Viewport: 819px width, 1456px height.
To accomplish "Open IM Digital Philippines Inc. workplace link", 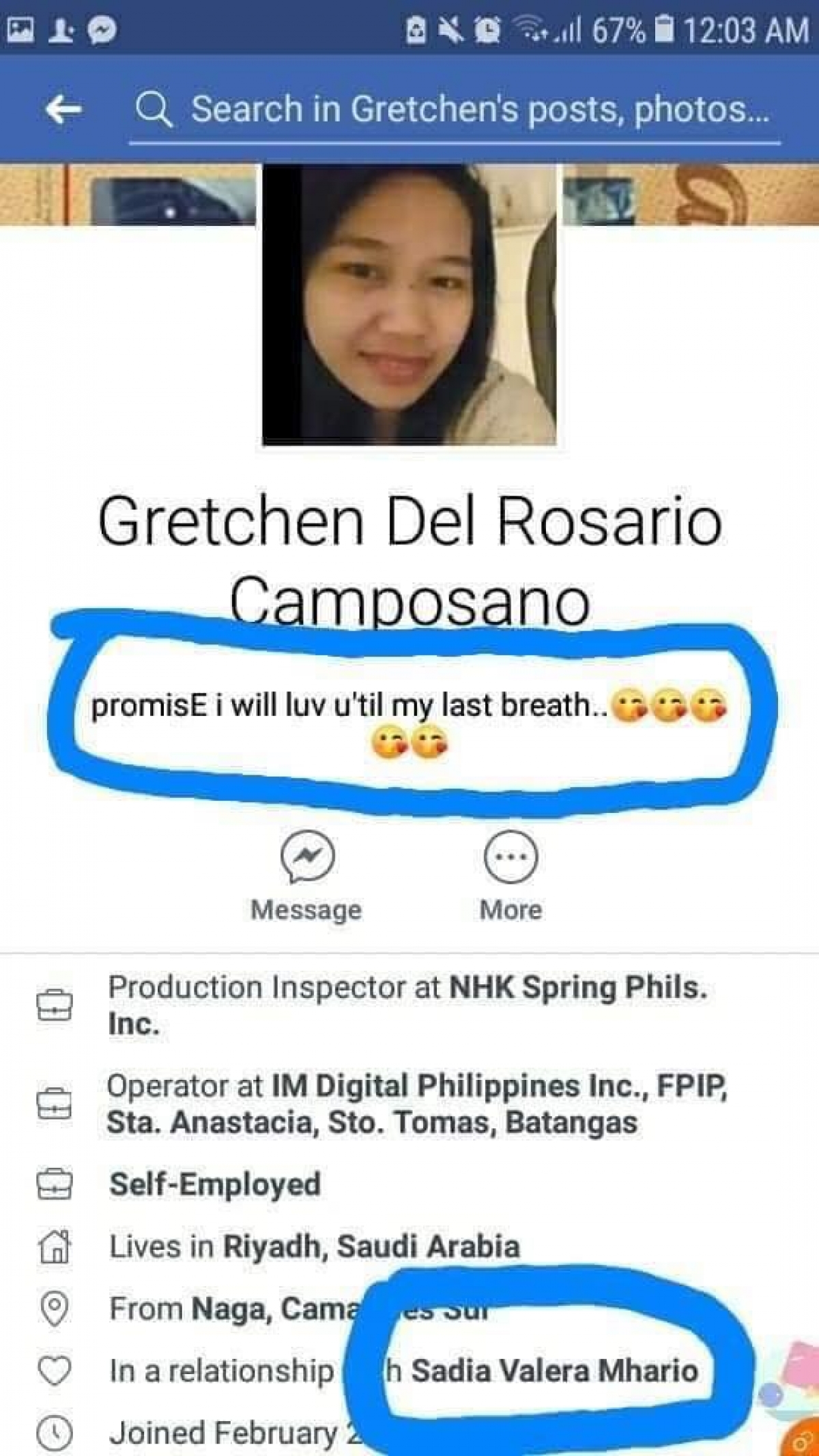I will (417, 1104).
